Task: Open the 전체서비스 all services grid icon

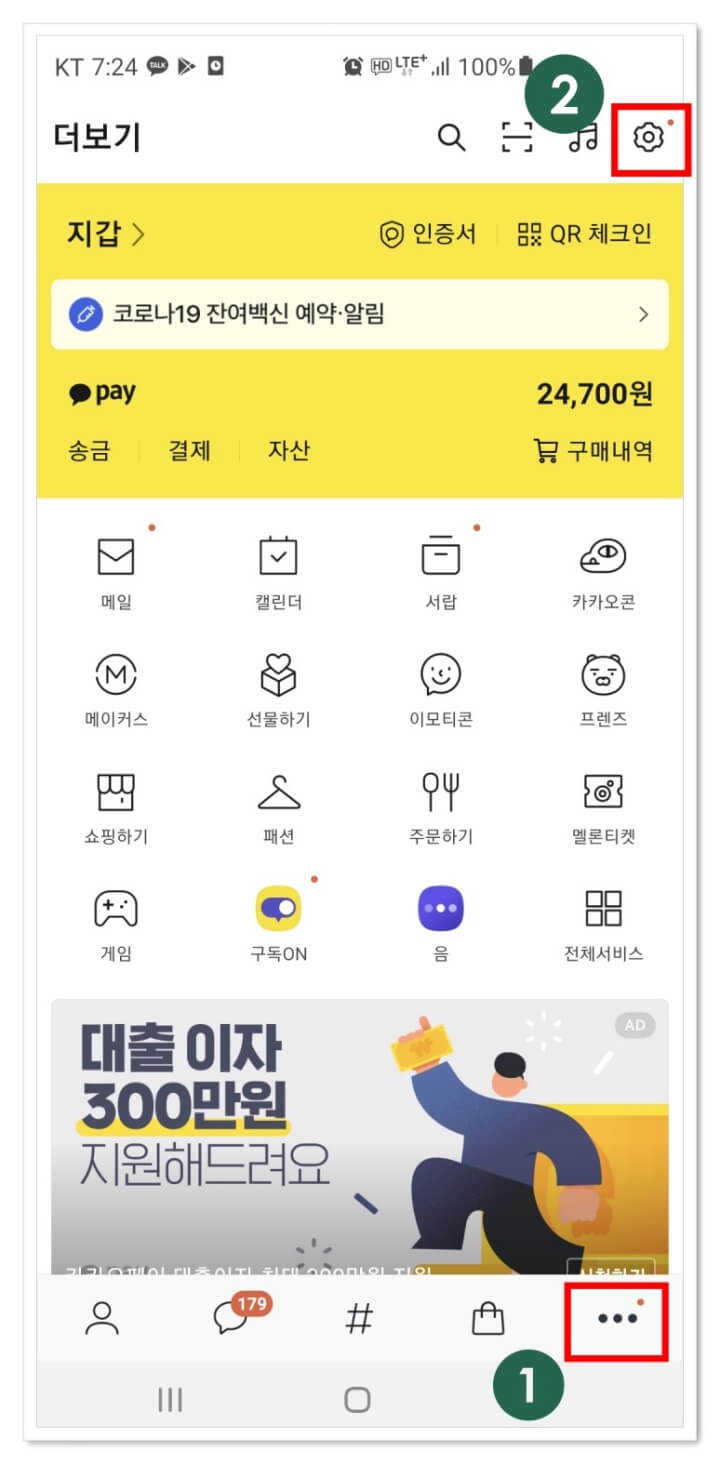Action: [604, 908]
